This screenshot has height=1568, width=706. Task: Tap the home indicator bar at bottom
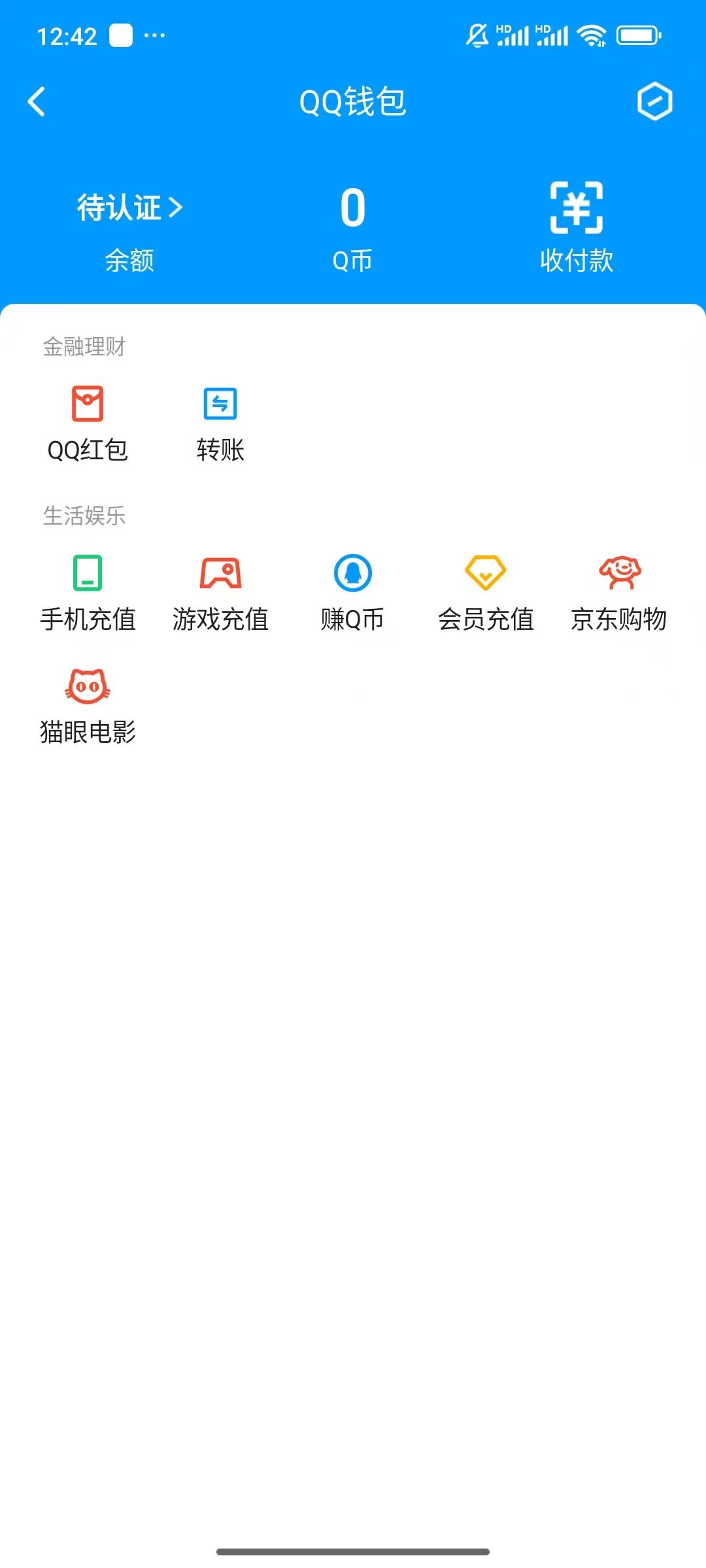(x=353, y=1551)
